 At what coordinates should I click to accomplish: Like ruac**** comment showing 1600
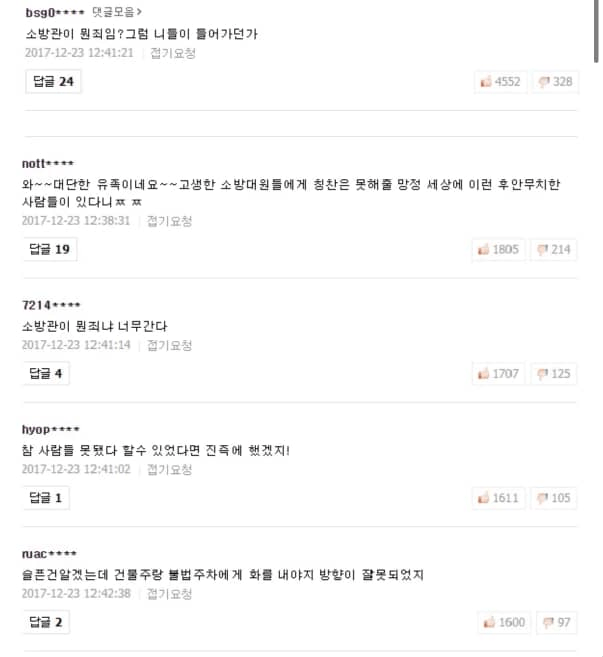[504, 622]
